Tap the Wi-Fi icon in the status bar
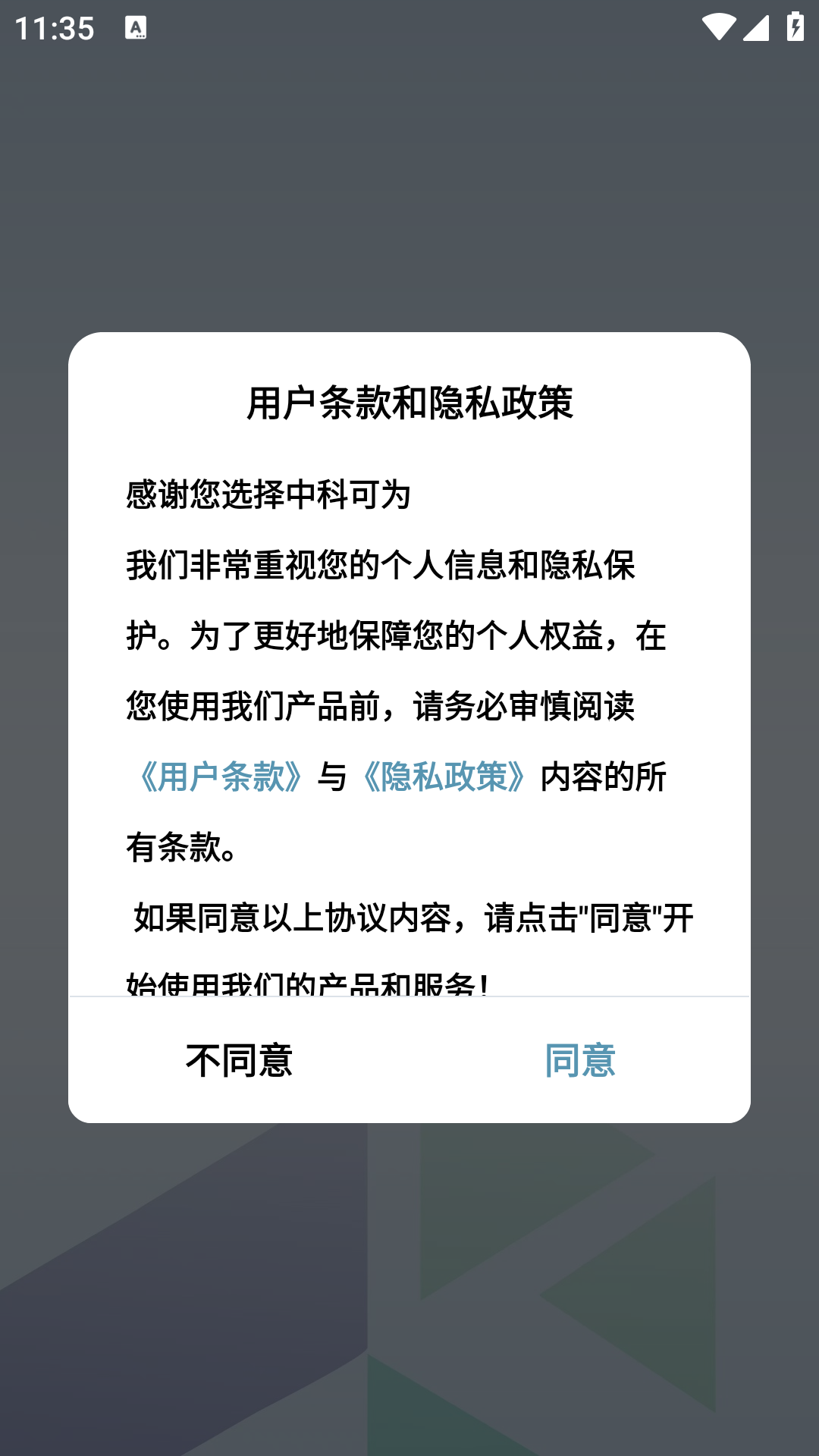819x1456 pixels. coord(719,25)
